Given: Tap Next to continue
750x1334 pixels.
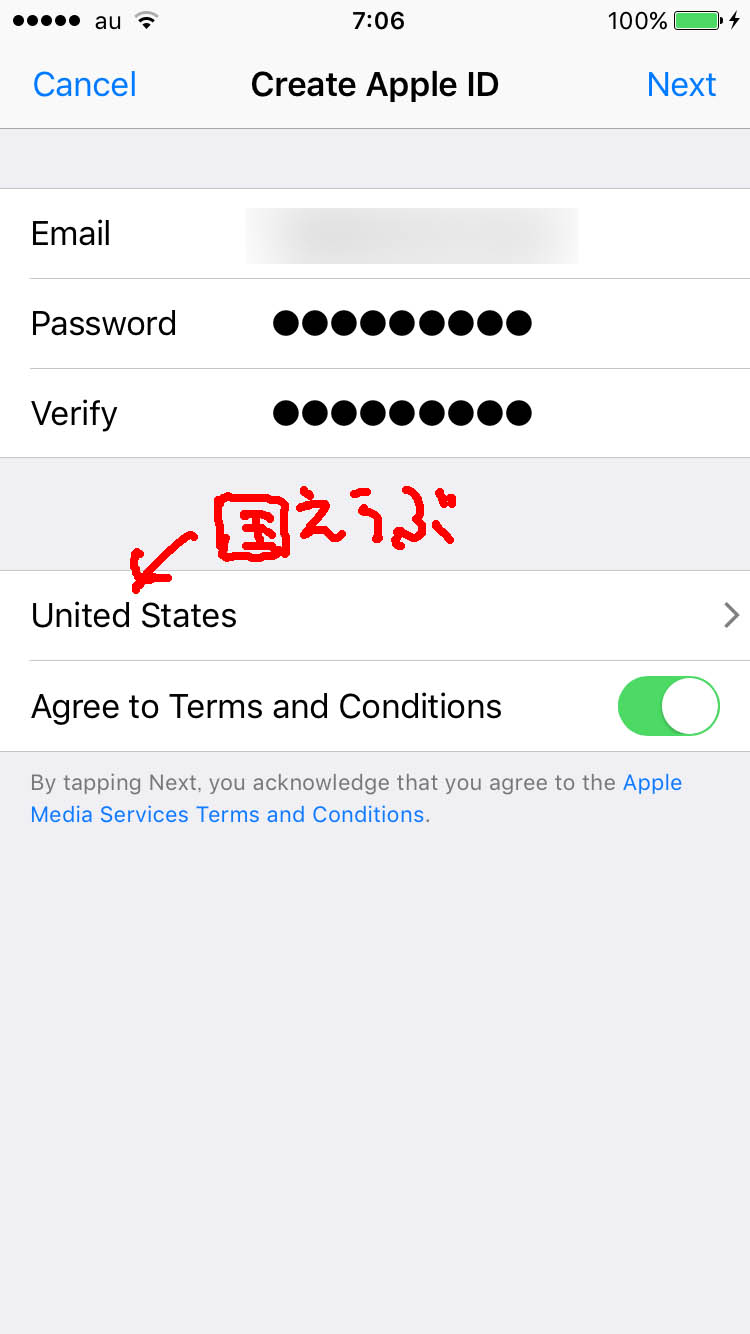Looking at the screenshot, I should 681,85.
